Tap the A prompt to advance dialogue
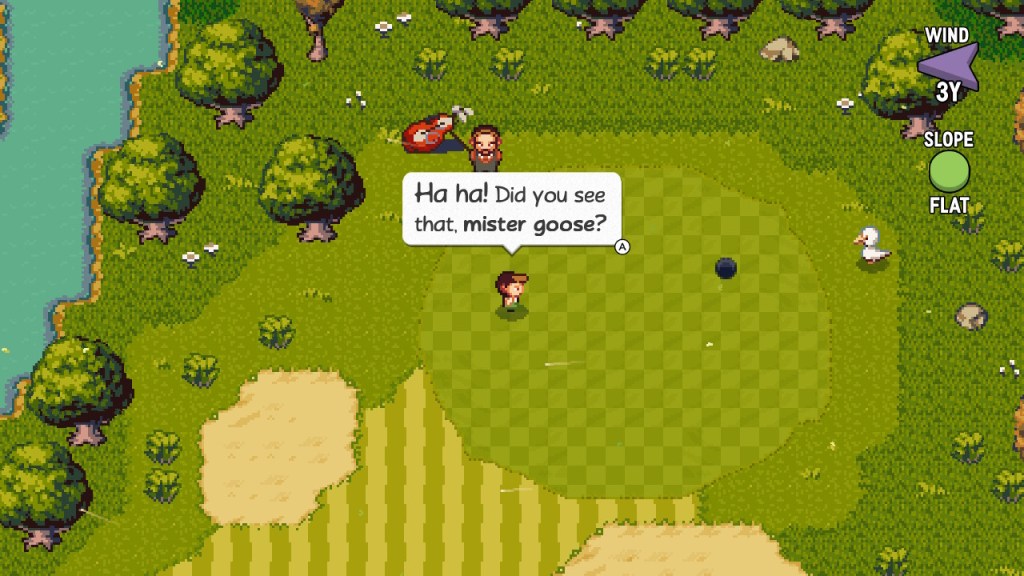This screenshot has height=576, width=1024. [x=621, y=244]
